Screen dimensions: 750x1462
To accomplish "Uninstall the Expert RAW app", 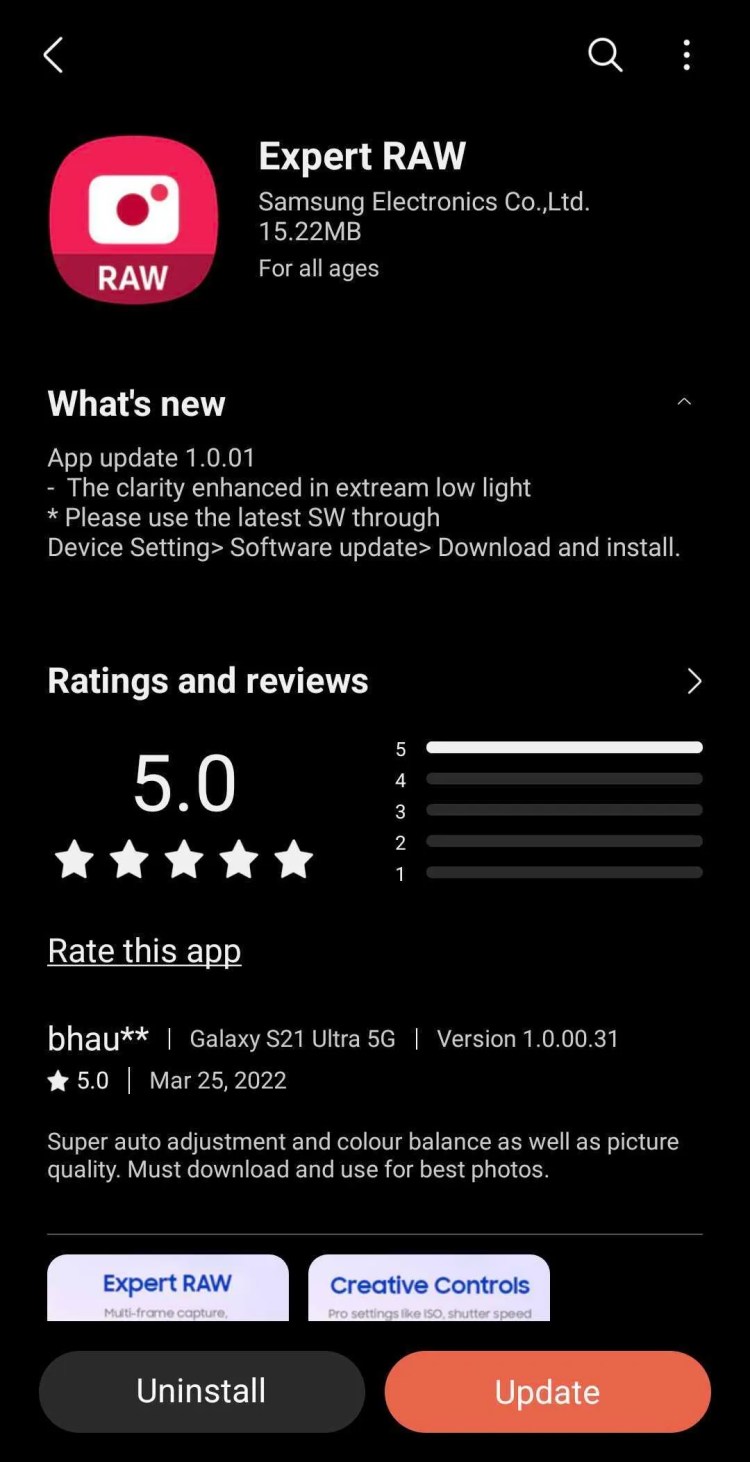I will click(201, 1391).
